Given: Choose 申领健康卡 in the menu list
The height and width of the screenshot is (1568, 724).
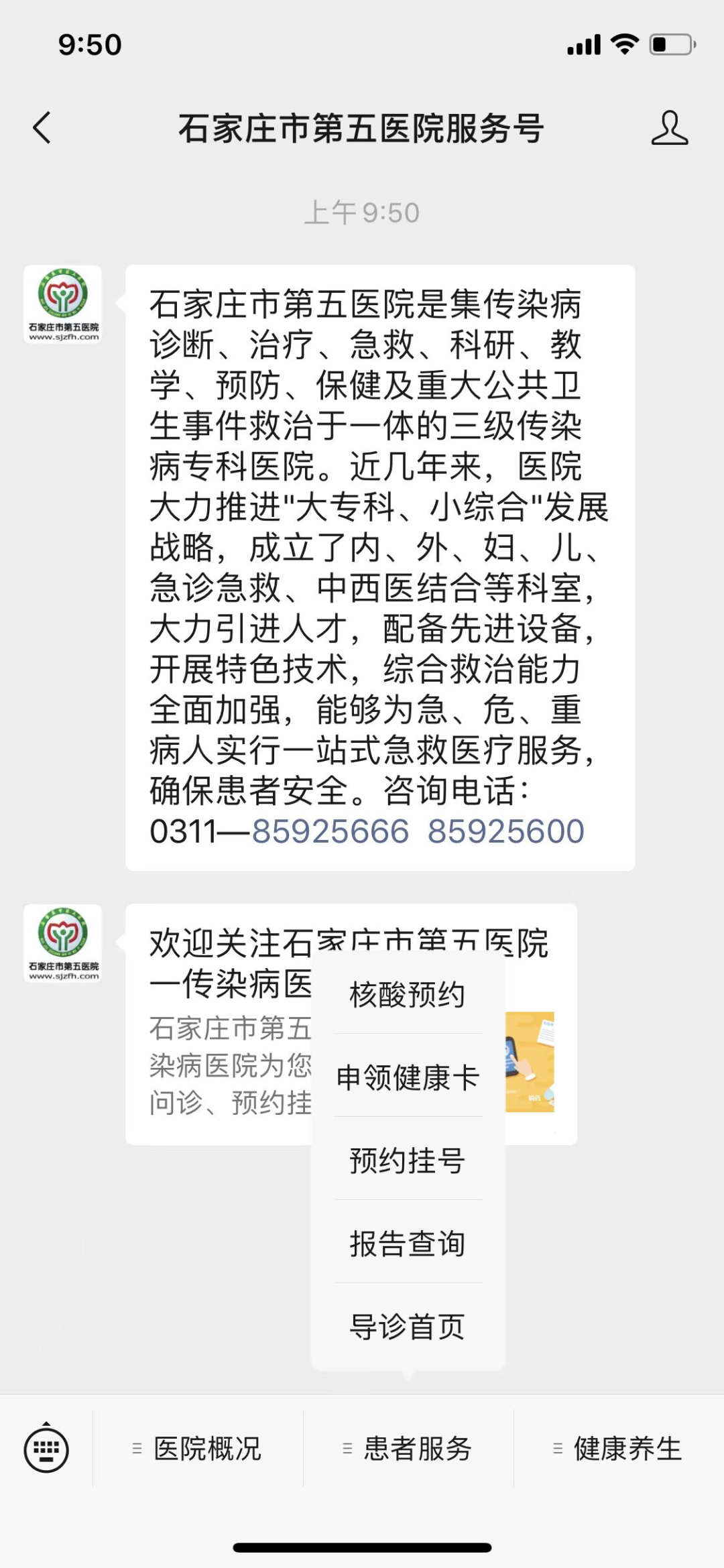Looking at the screenshot, I should pos(406,1077).
